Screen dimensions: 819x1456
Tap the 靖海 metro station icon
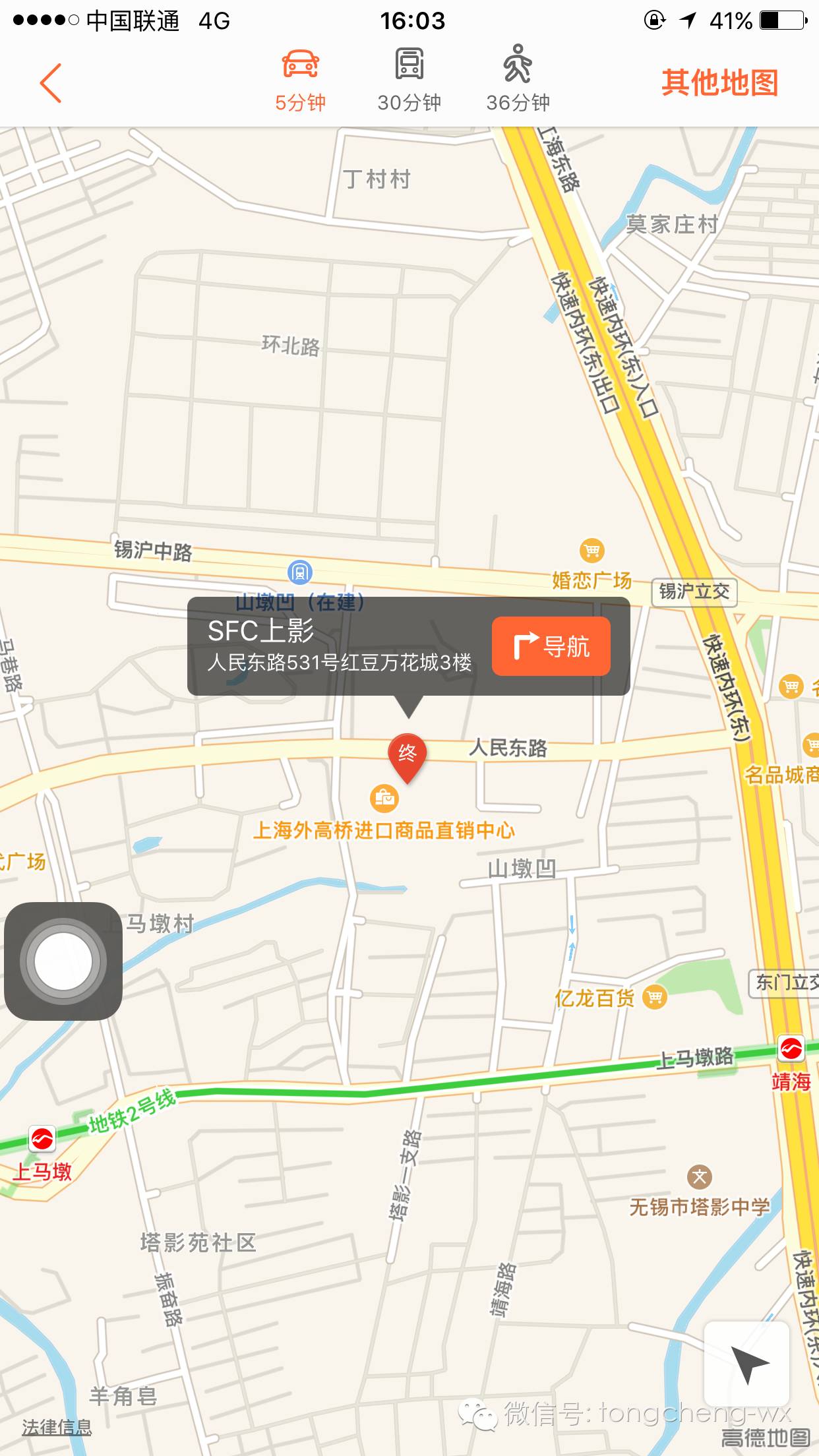click(791, 1048)
